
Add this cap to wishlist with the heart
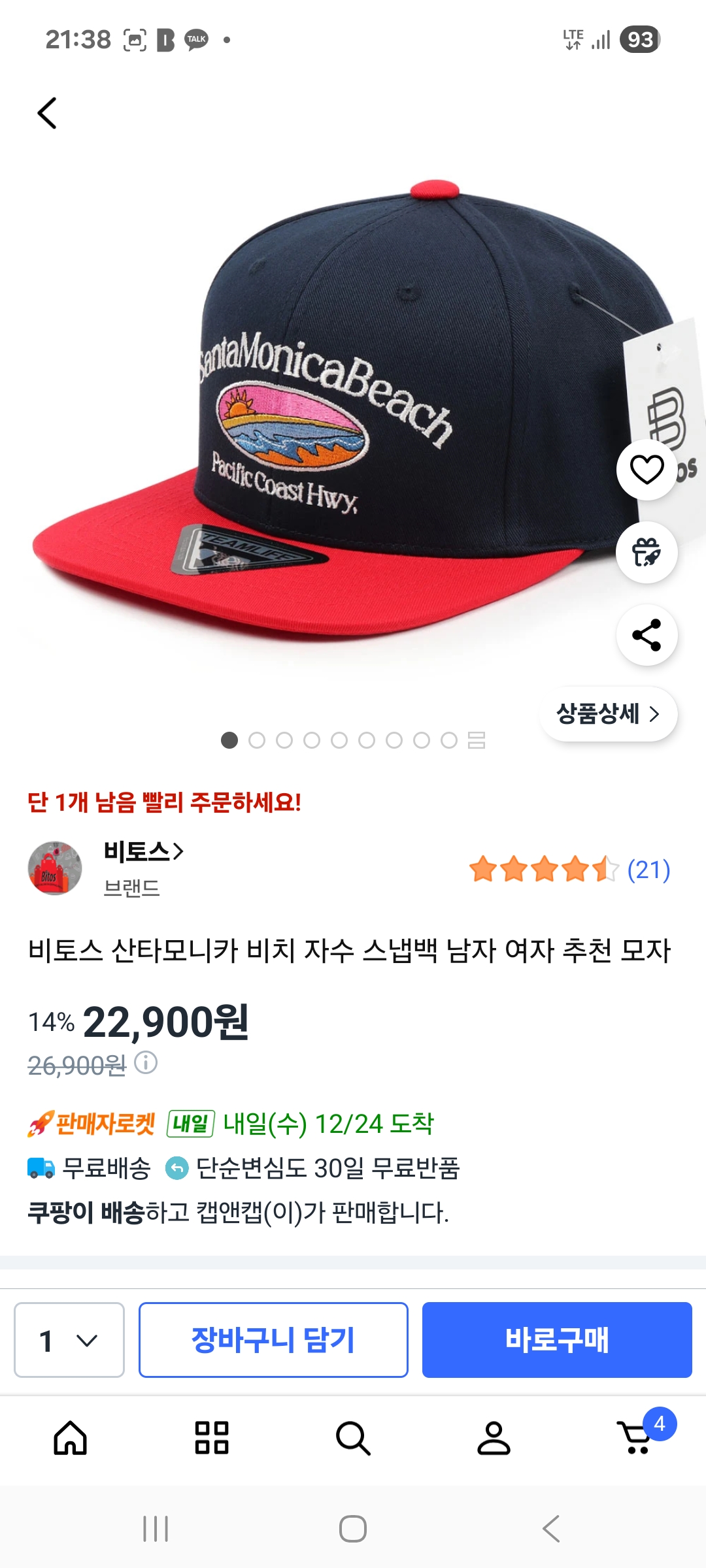click(647, 470)
